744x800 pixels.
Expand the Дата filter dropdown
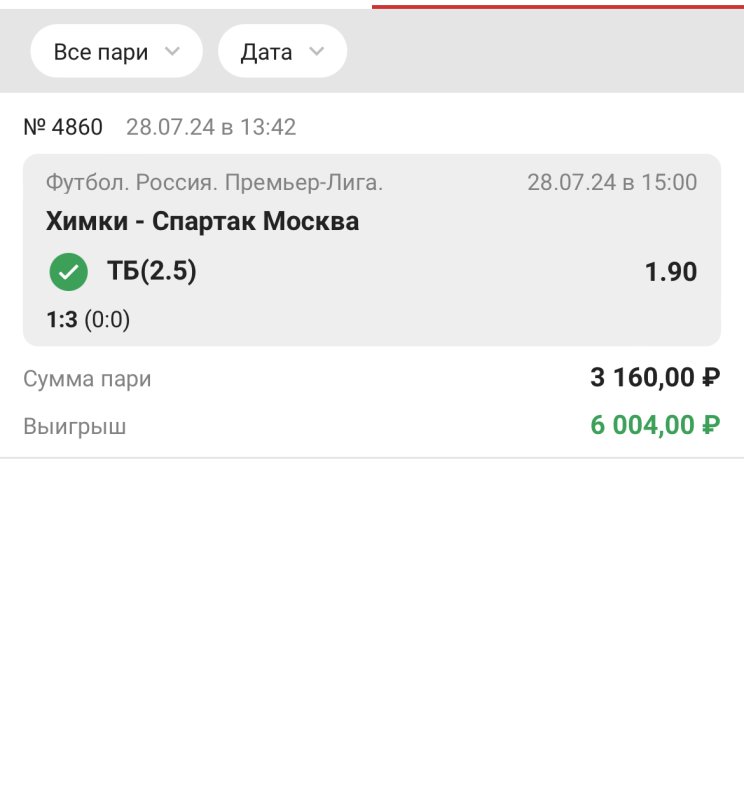pos(282,52)
